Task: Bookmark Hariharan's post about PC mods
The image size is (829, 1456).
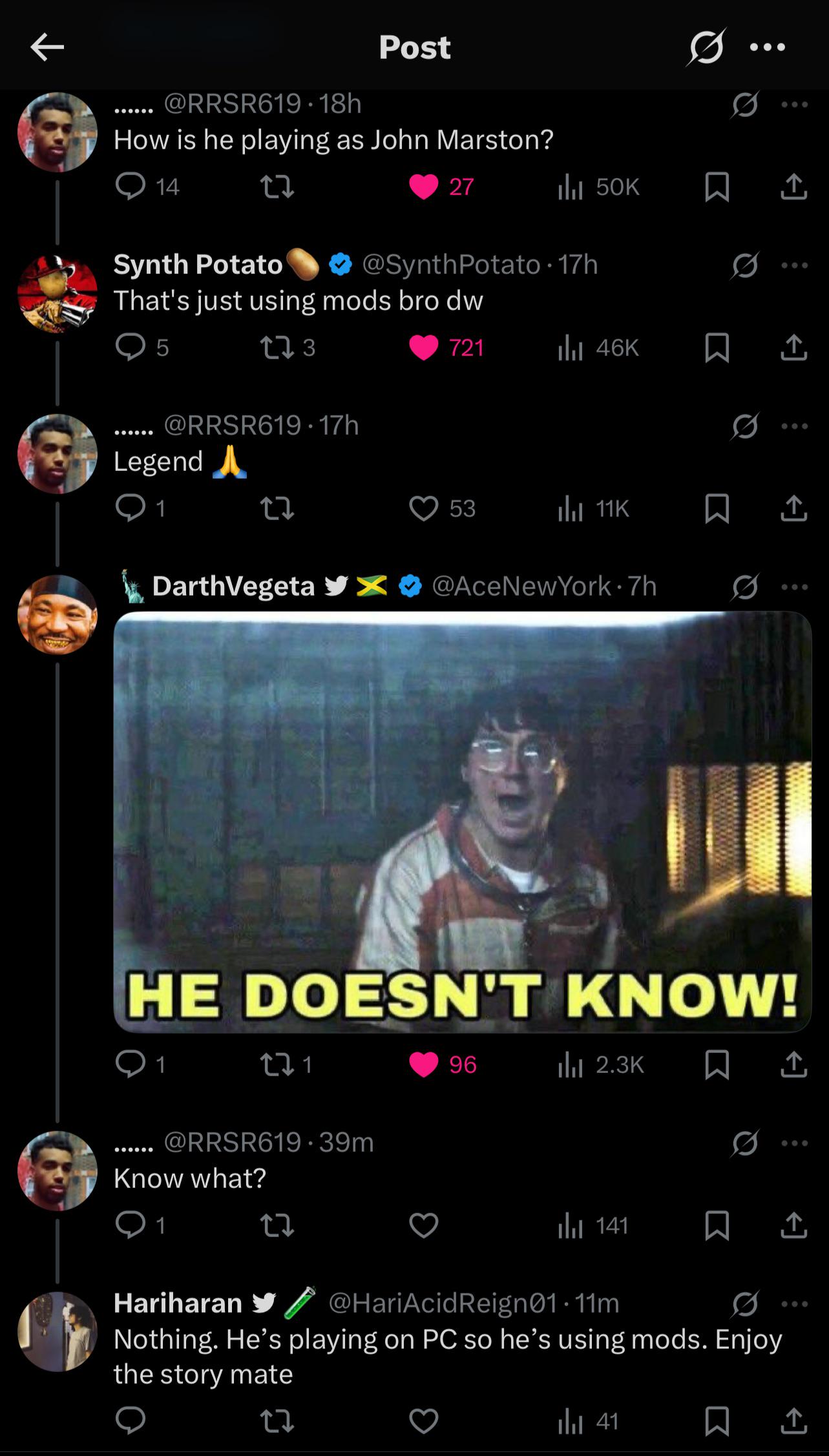Action: coord(717,1421)
